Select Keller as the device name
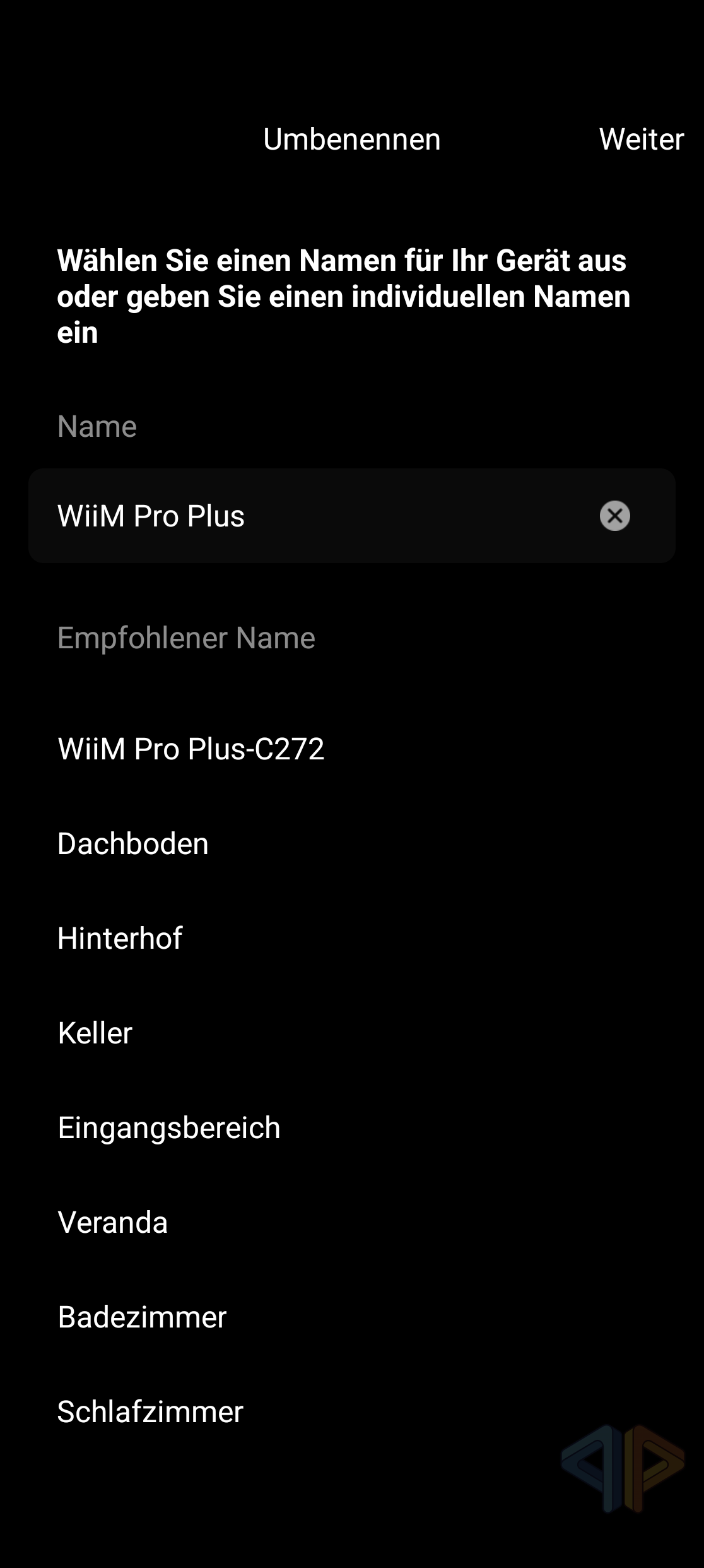This screenshot has height=1568, width=704. [x=95, y=1033]
